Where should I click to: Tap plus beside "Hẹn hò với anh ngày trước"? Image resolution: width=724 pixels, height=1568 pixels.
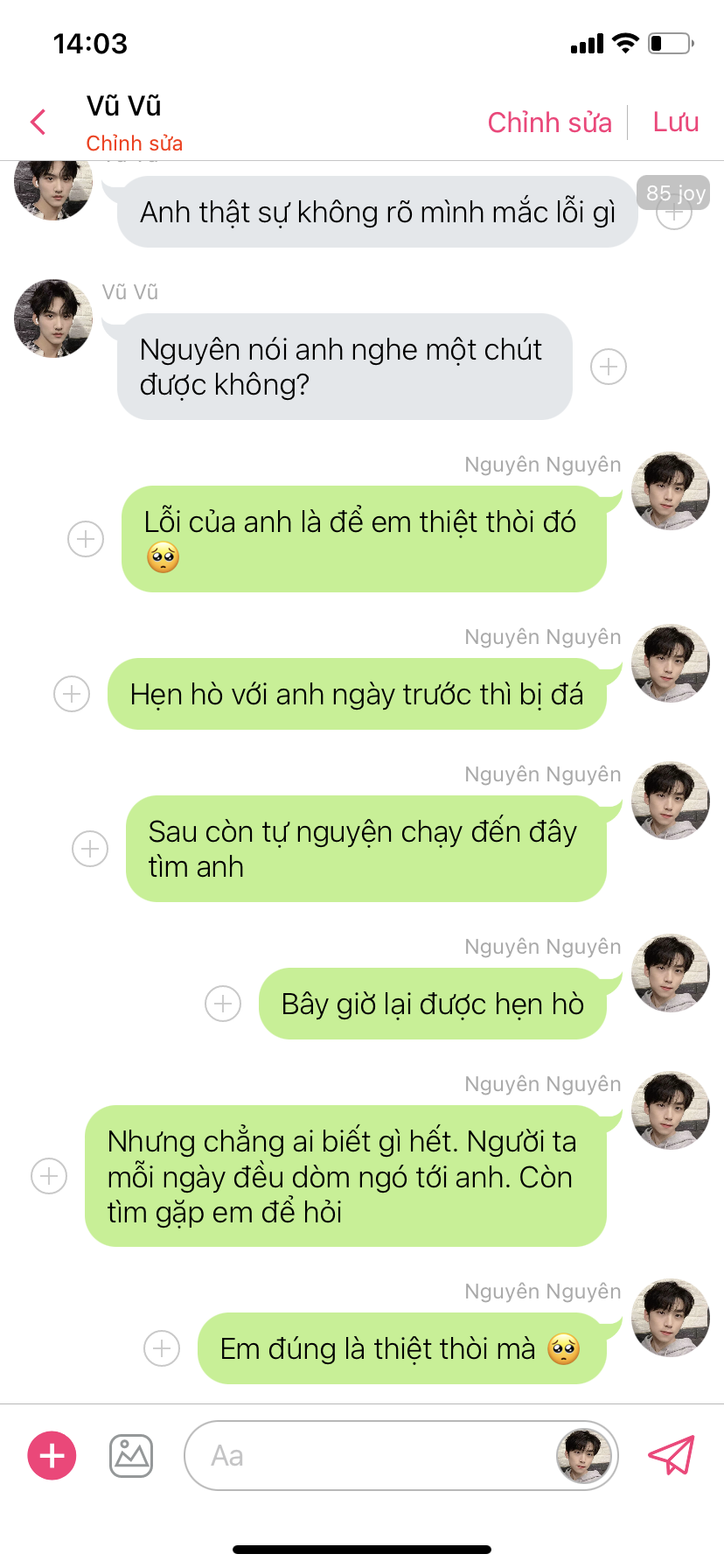tap(72, 694)
